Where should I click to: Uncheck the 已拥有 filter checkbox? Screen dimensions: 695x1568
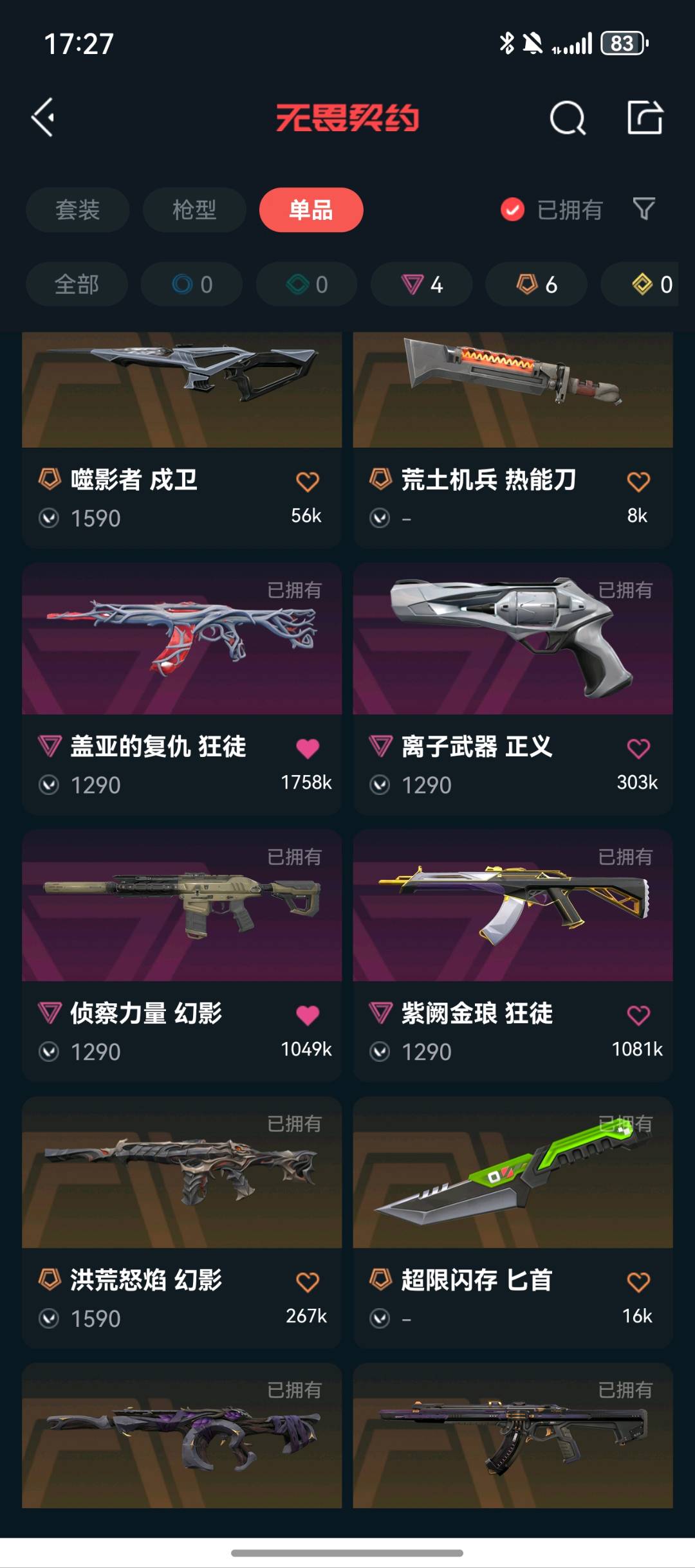pos(512,210)
